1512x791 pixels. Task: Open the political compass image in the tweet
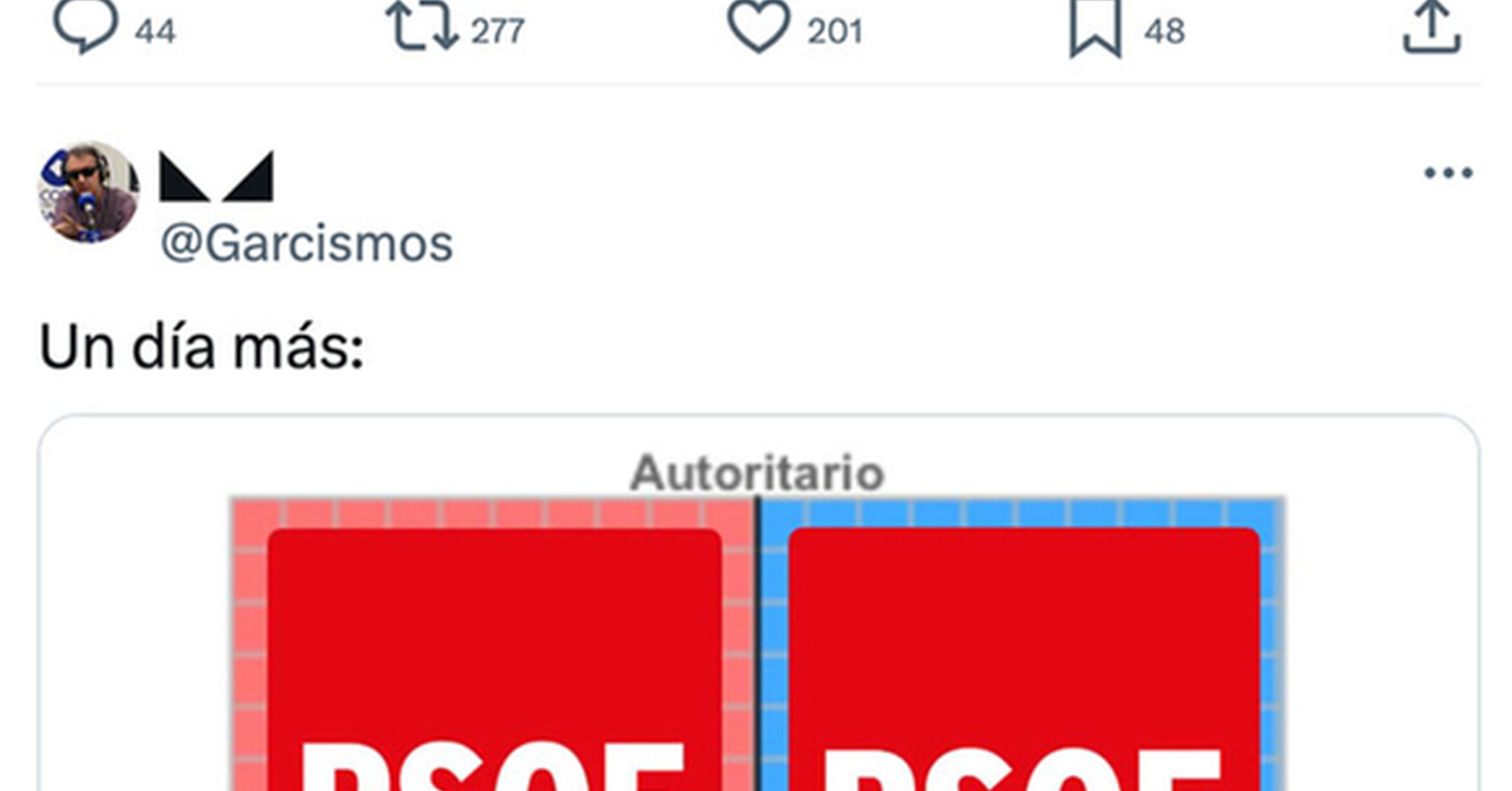click(x=759, y=603)
